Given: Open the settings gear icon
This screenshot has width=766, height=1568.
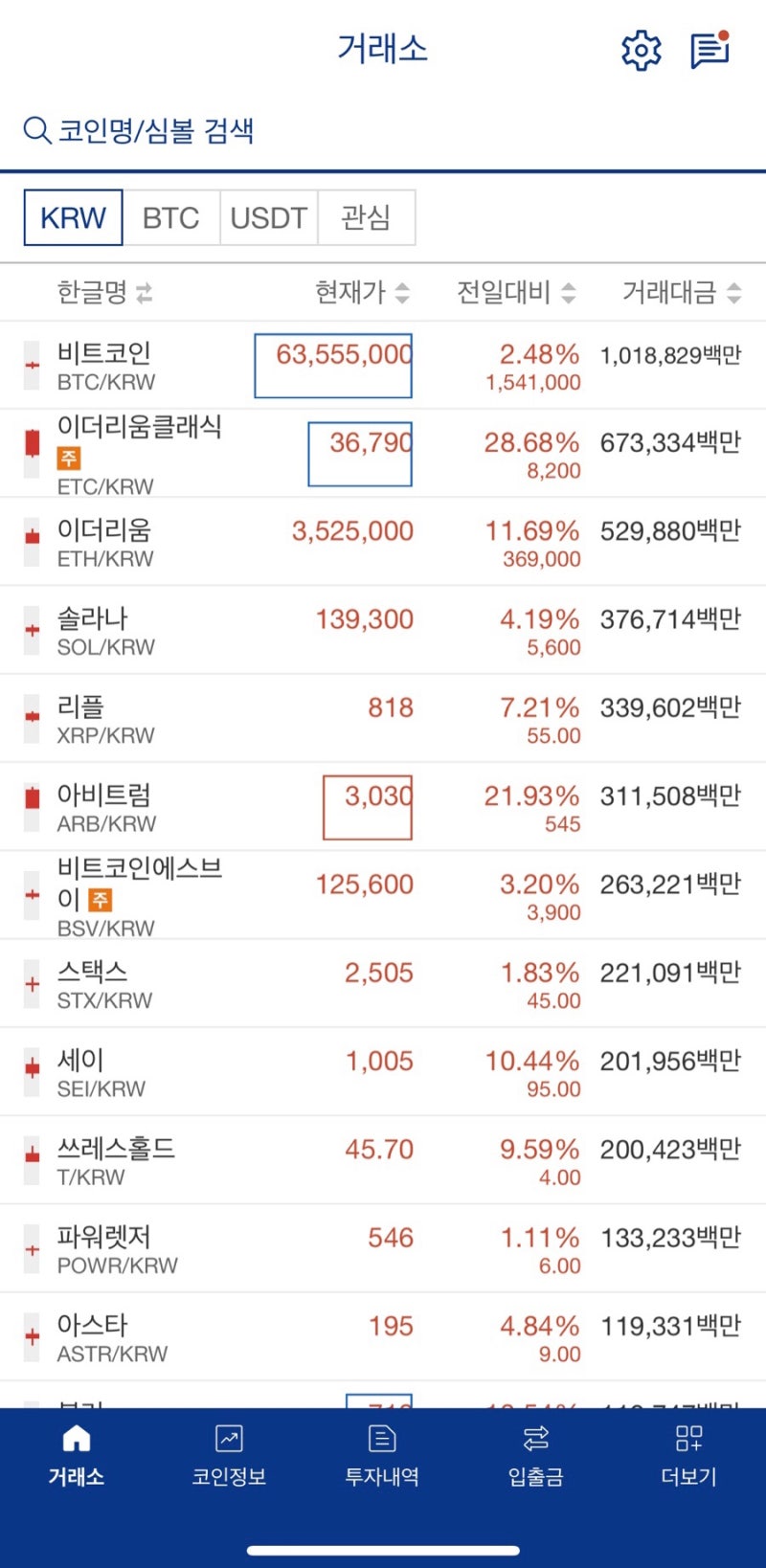Looking at the screenshot, I should pos(640,49).
